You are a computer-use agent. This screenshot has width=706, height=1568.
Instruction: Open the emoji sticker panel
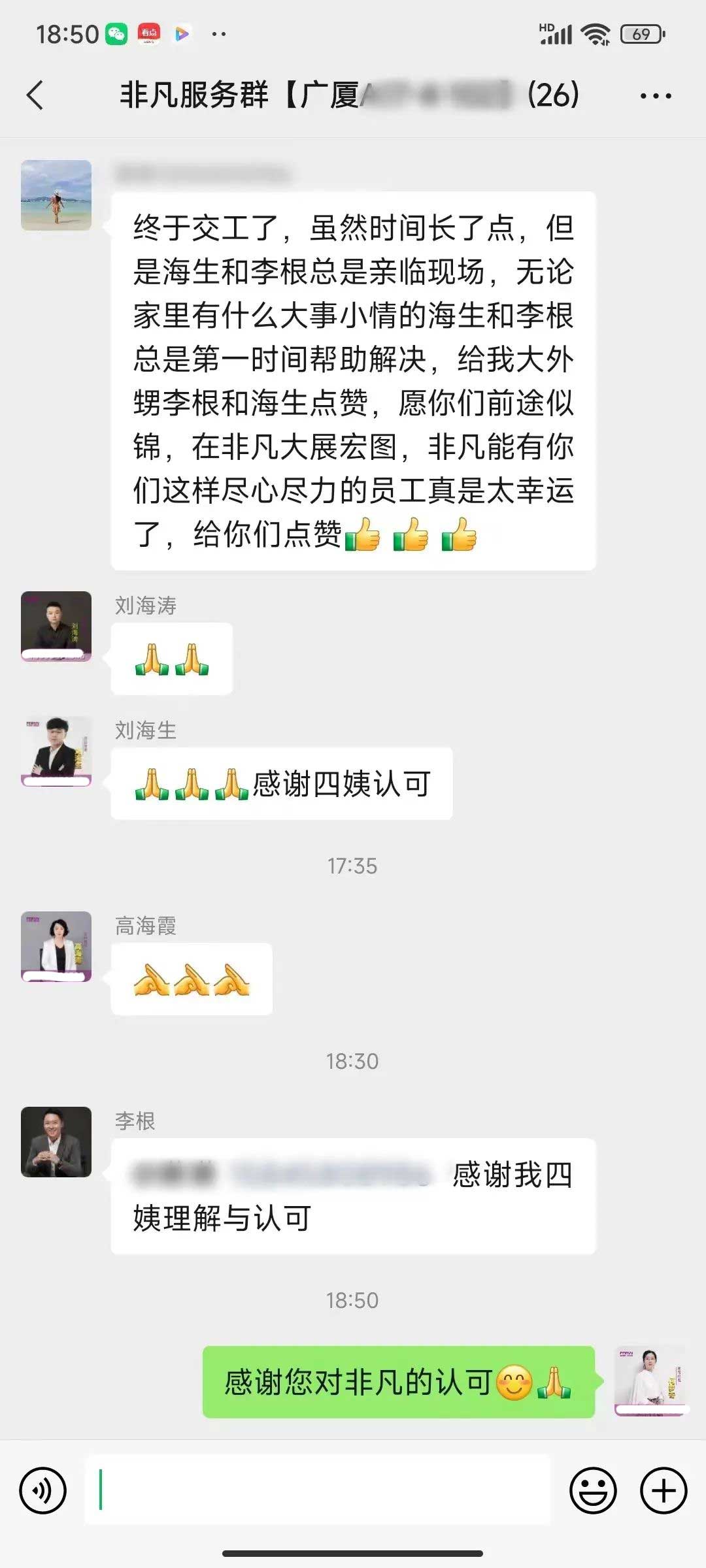(x=593, y=1490)
